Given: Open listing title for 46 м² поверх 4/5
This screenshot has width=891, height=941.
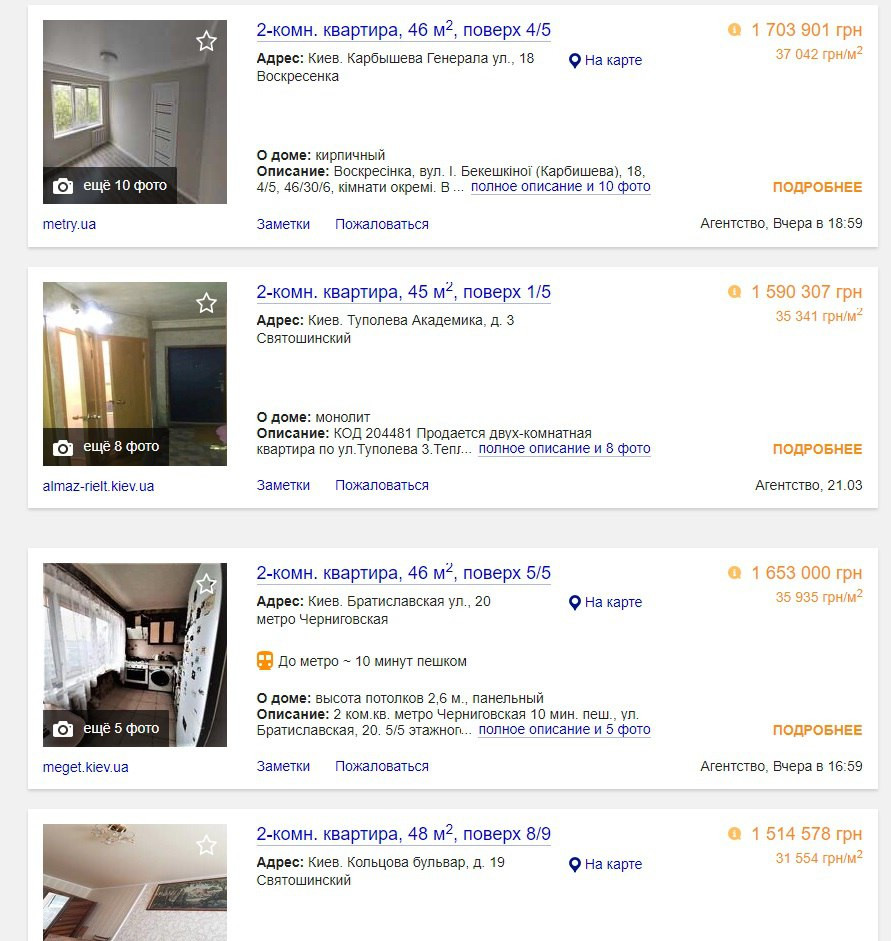Looking at the screenshot, I should (x=403, y=30).
